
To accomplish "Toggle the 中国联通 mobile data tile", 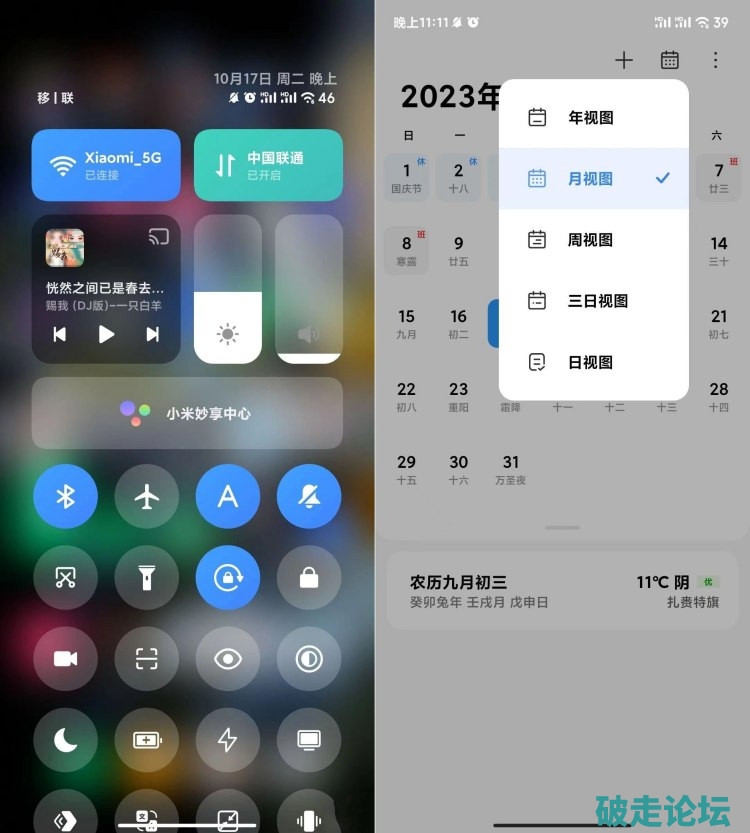I will pyautogui.click(x=268, y=165).
